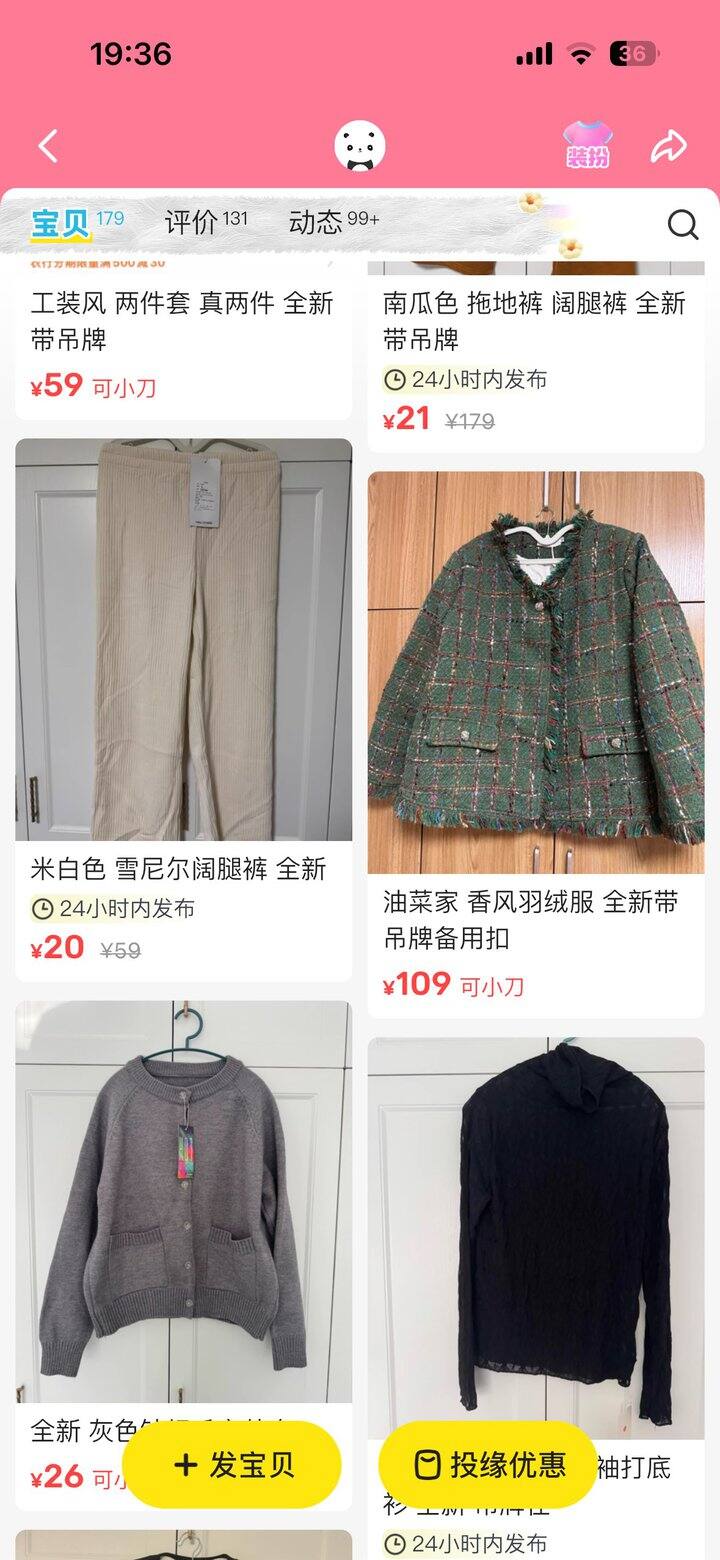Go back using the top-left arrow
Image resolution: width=720 pixels, height=1560 pixels.
[x=48, y=147]
